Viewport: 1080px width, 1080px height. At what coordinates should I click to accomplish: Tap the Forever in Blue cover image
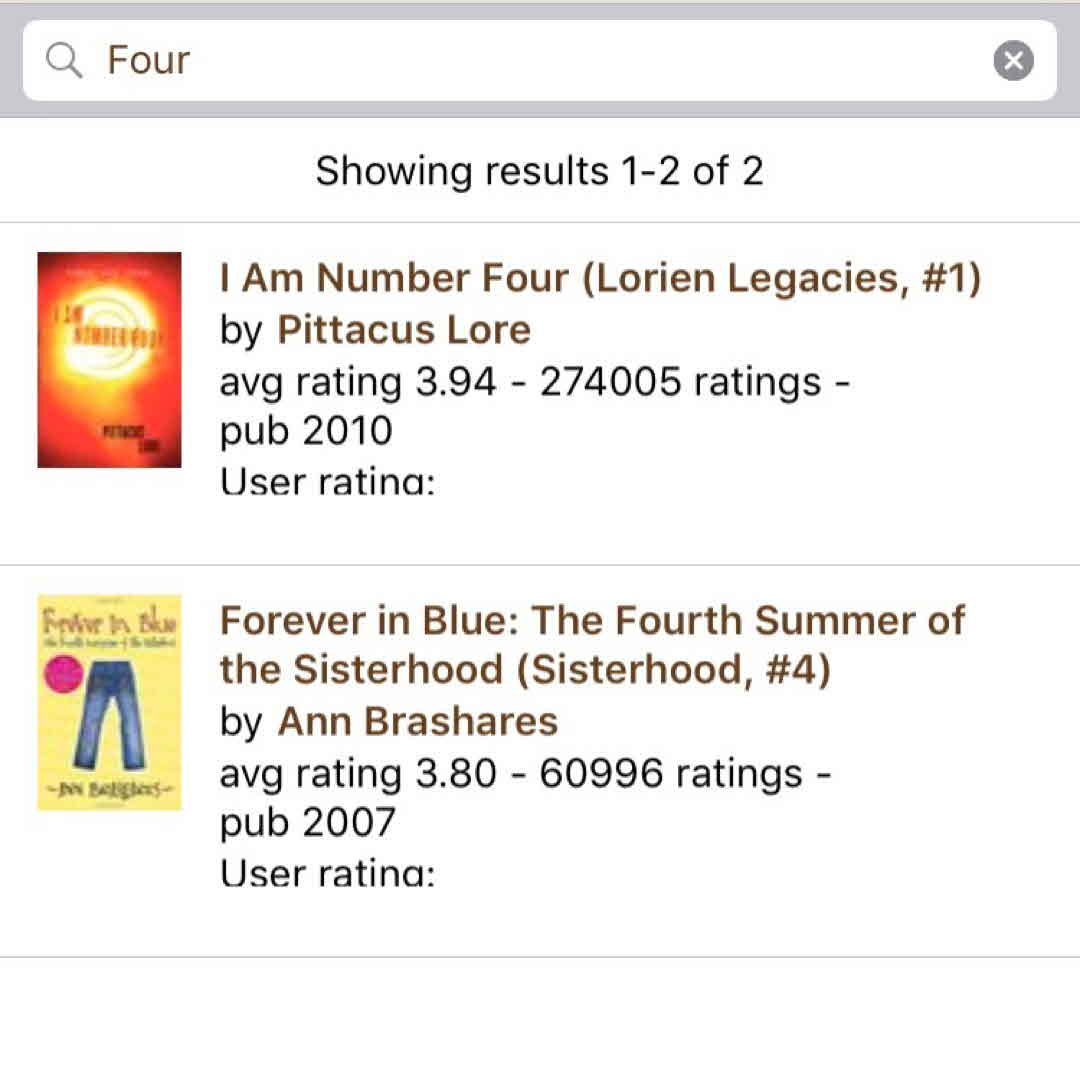(x=110, y=702)
